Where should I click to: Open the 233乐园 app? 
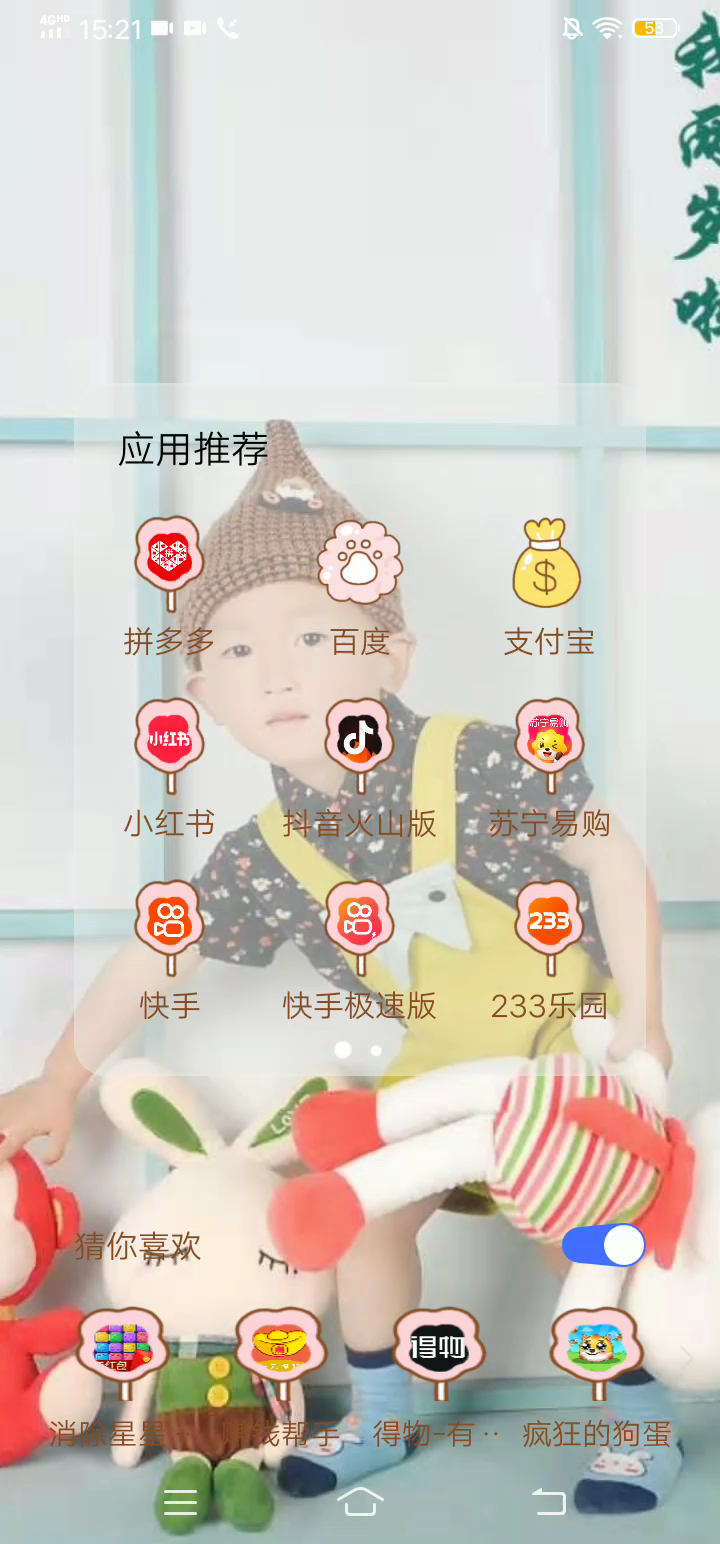click(548, 924)
